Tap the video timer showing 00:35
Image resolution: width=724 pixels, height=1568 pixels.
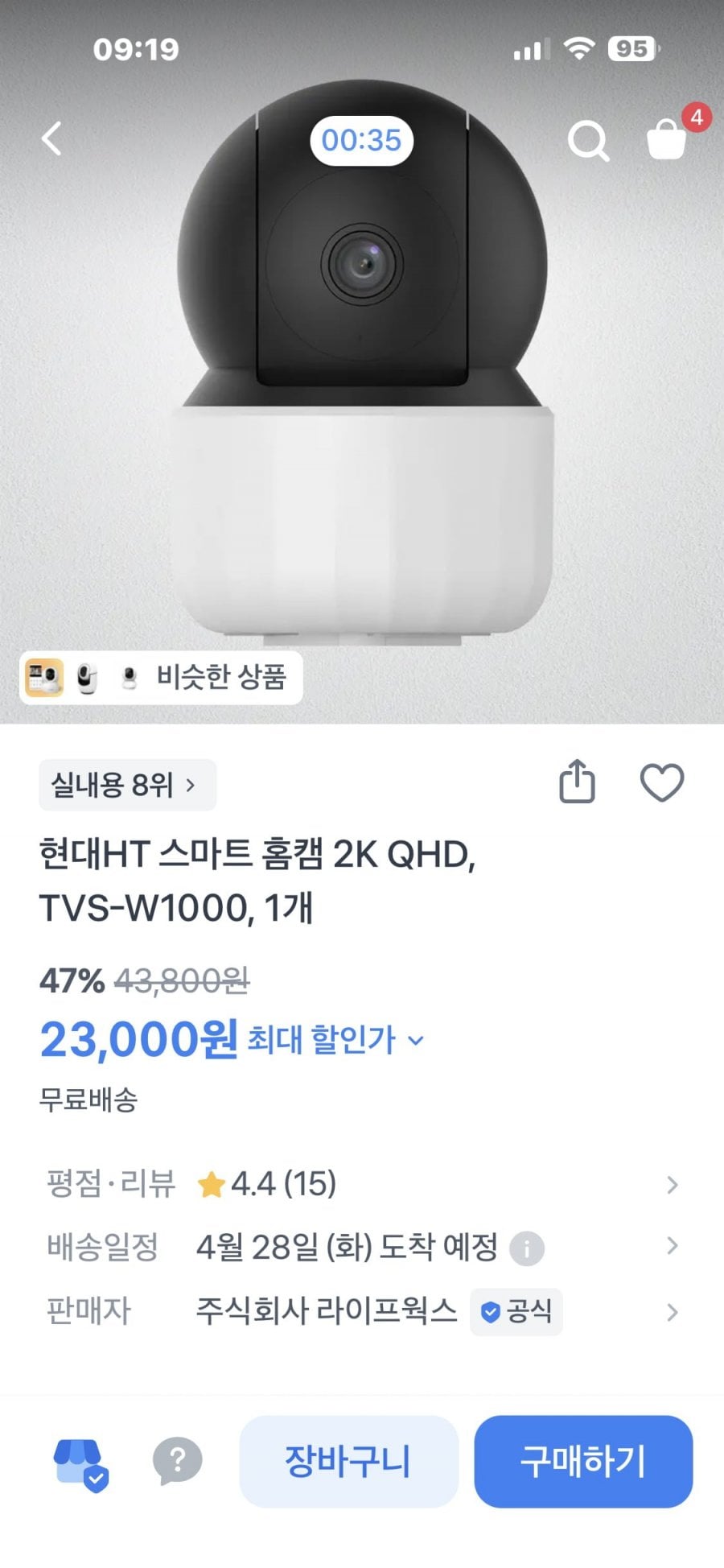point(362,139)
